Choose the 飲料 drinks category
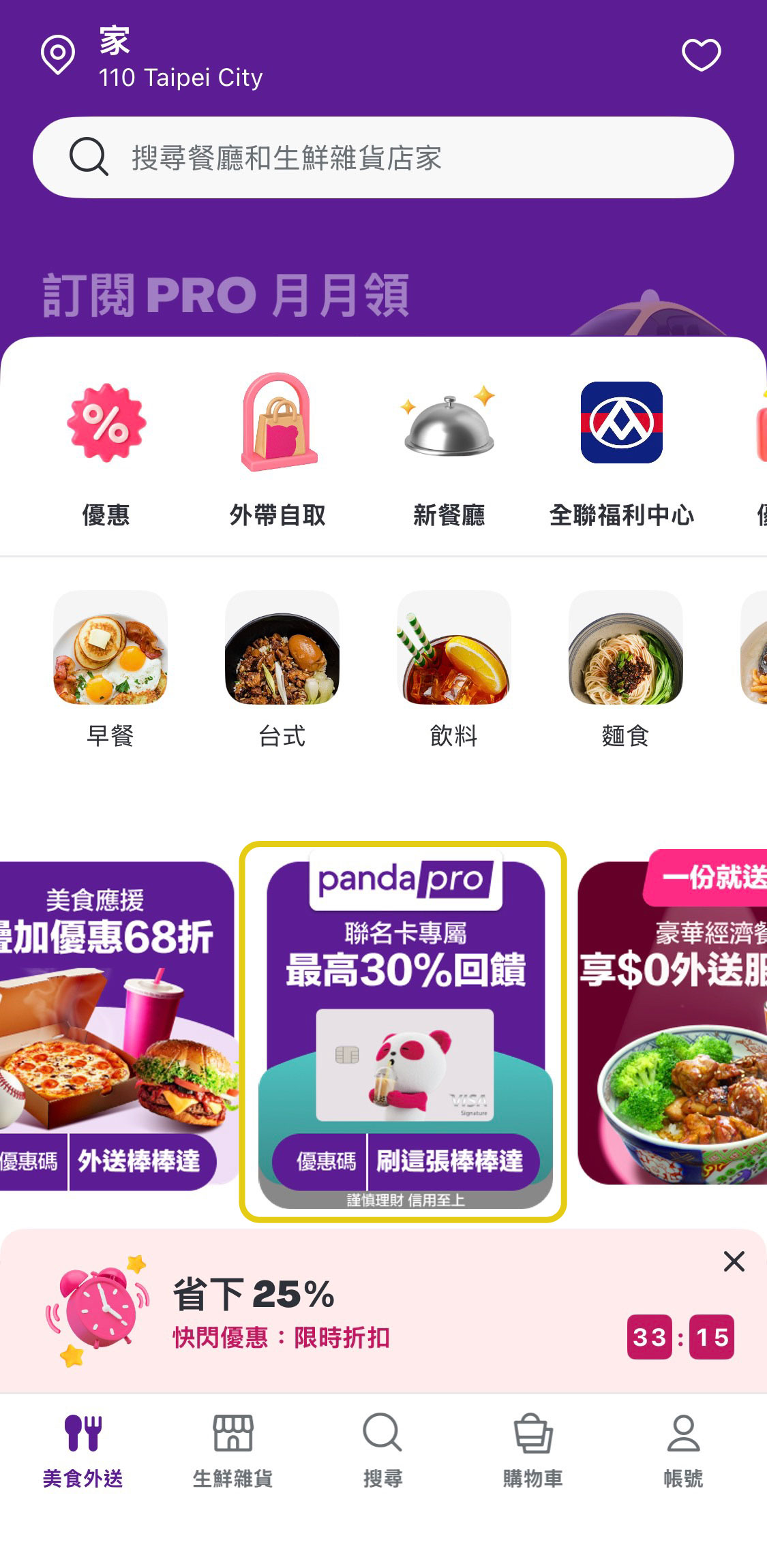The width and height of the screenshot is (767, 1568). pos(454,668)
